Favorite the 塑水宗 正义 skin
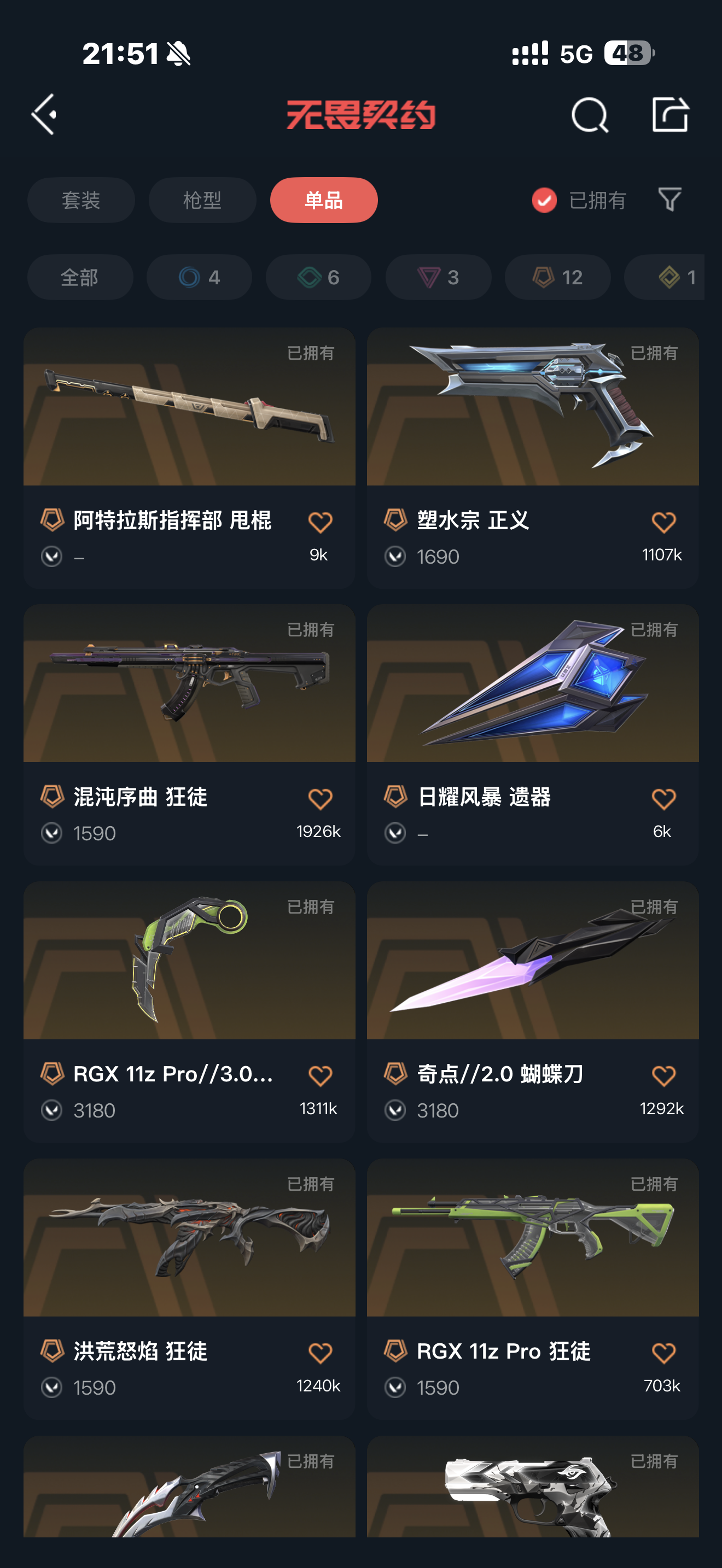722x1568 pixels. (663, 522)
